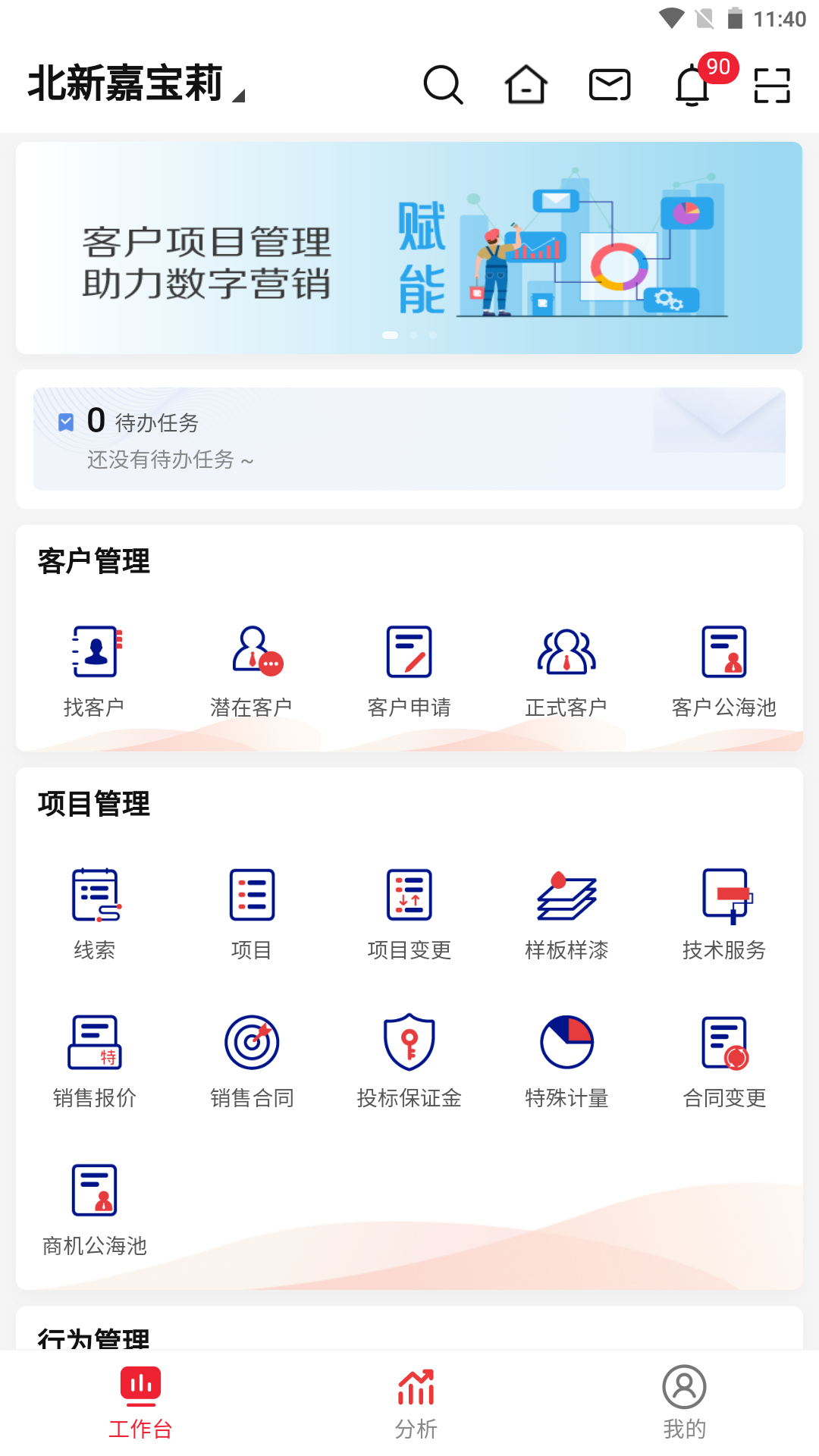Open the 找客户 (find customers) icon
The image size is (819, 1456).
(x=94, y=667)
